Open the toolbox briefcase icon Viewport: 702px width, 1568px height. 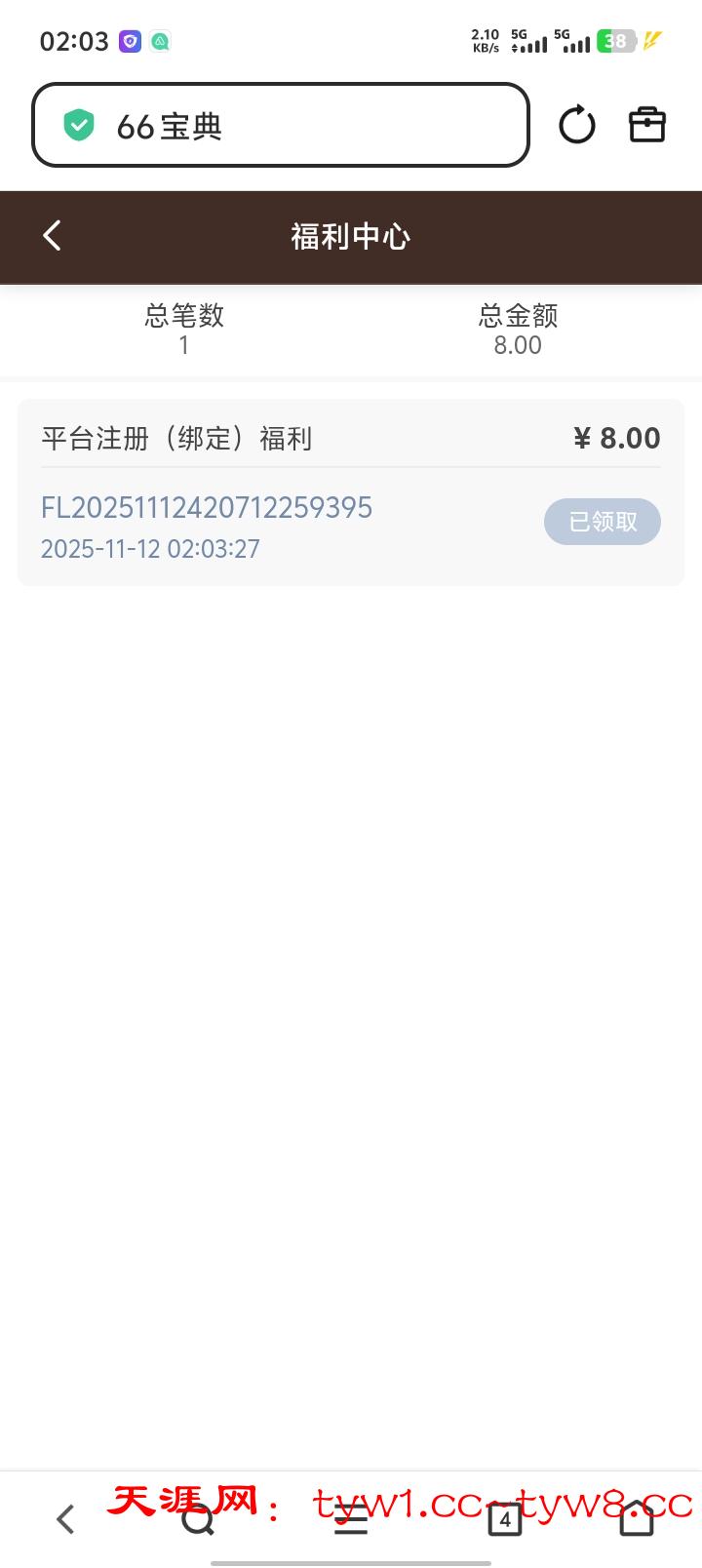pos(646,125)
